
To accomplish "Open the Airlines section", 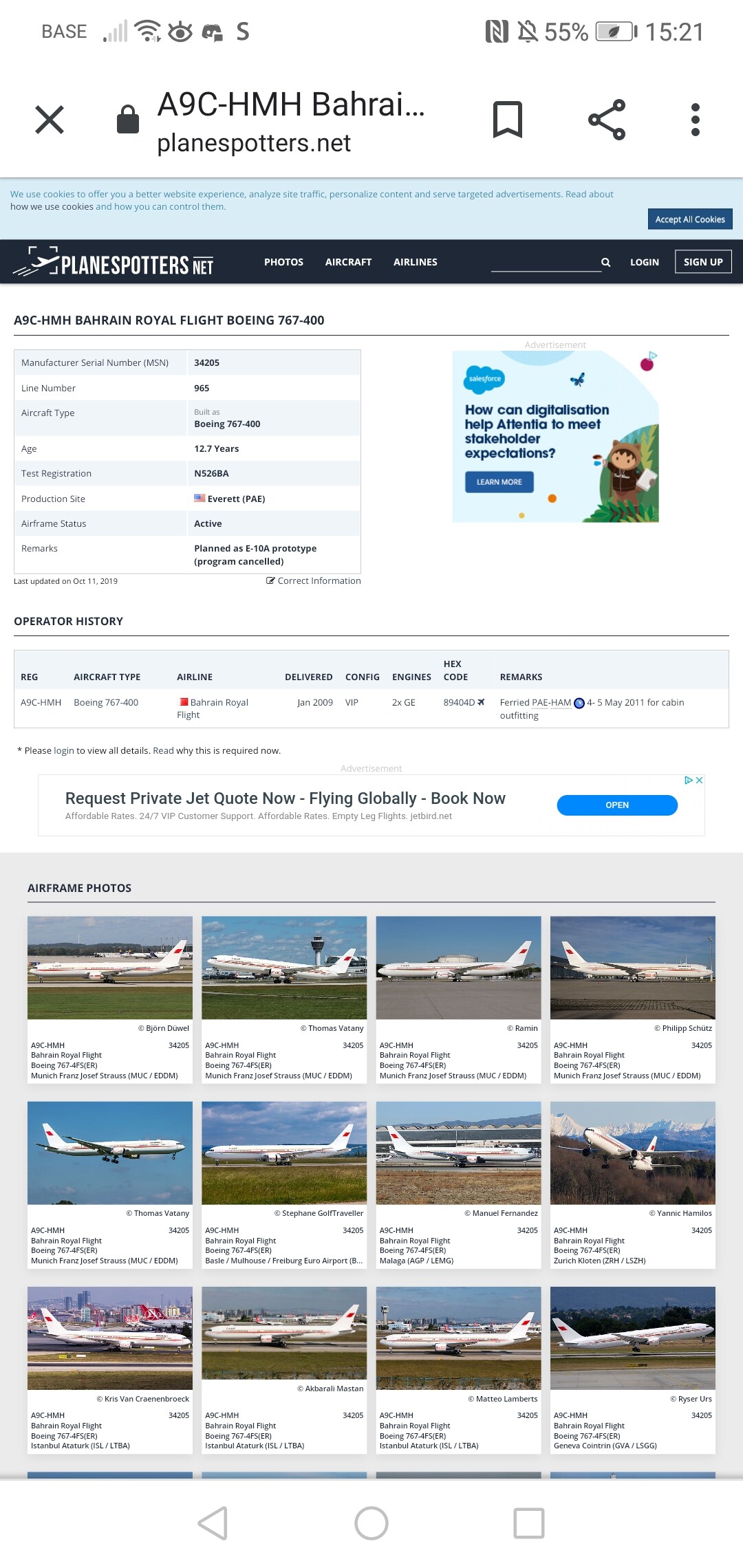I will click(x=415, y=262).
